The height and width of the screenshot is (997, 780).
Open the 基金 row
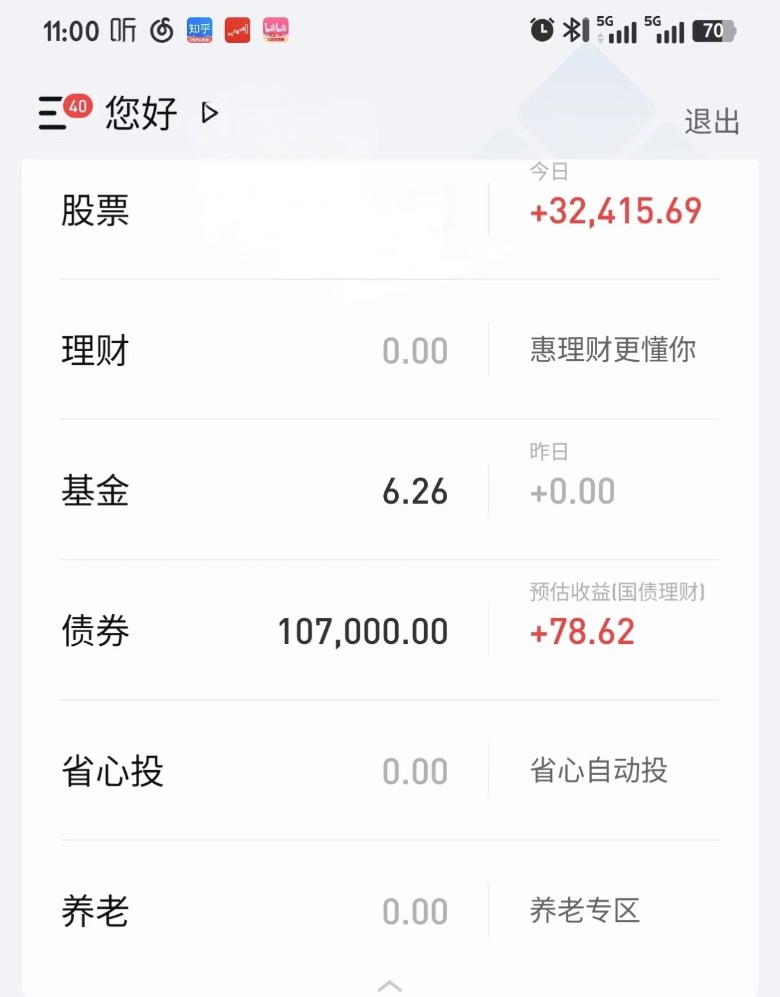coord(95,491)
